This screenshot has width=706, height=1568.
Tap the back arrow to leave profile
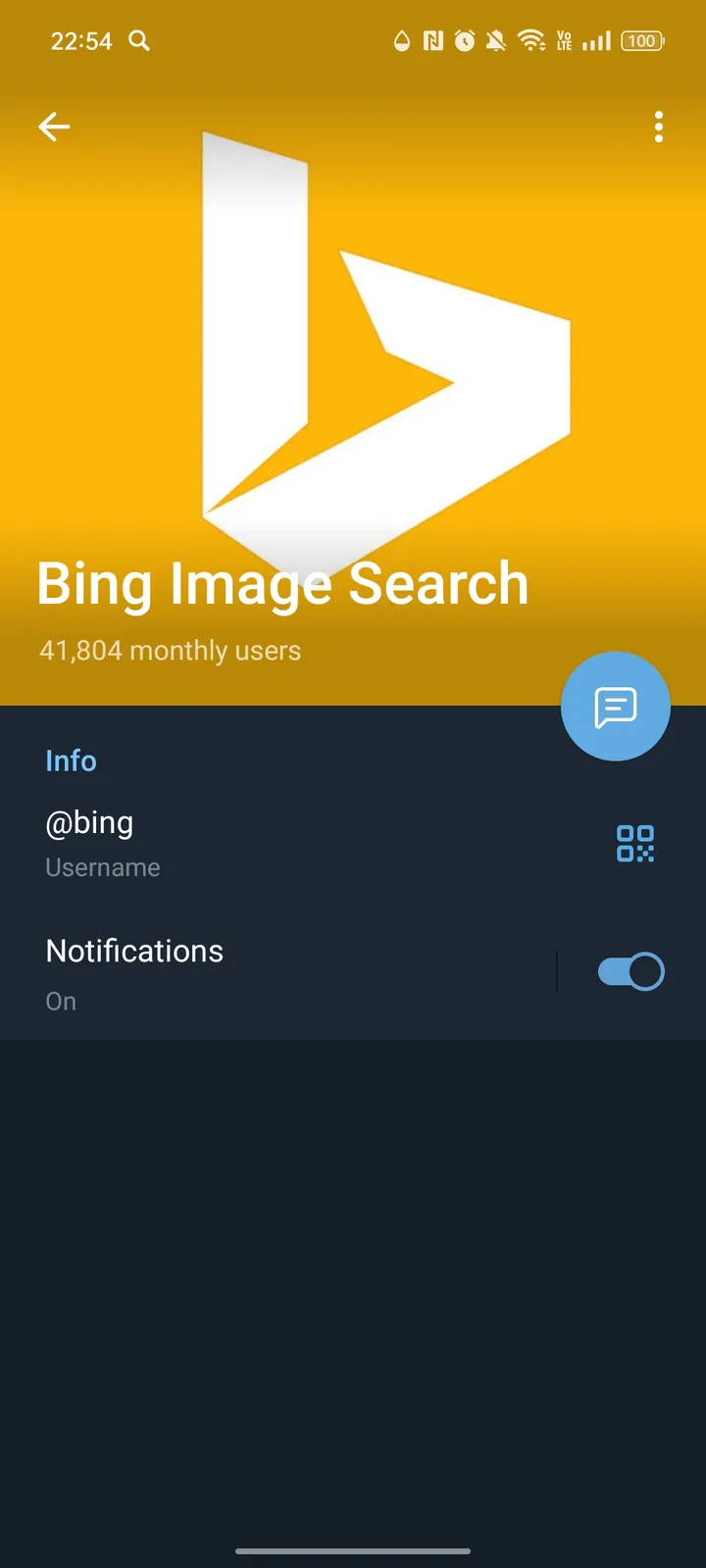coord(54,126)
